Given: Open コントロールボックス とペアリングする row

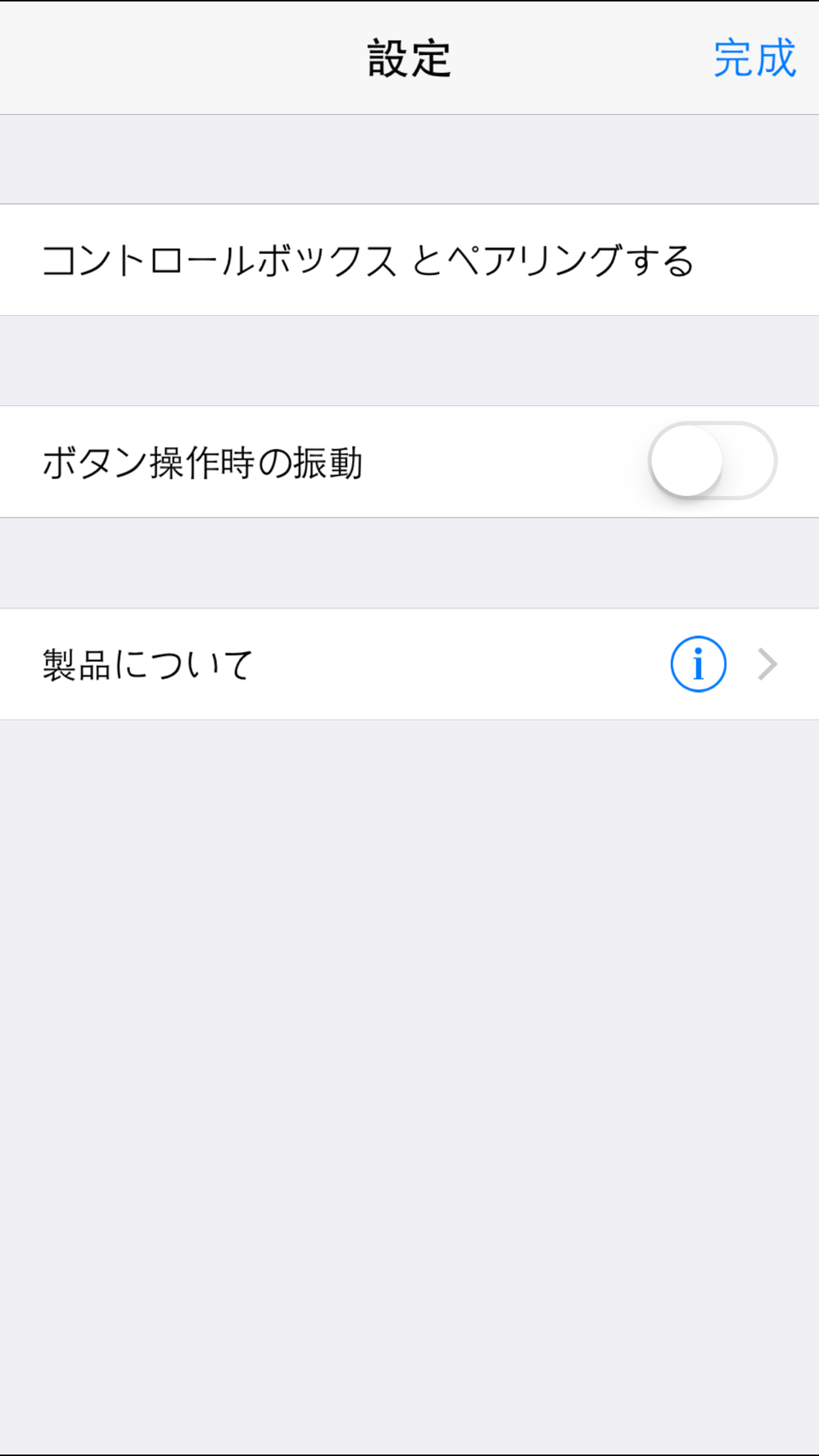Looking at the screenshot, I should [x=409, y=260].
